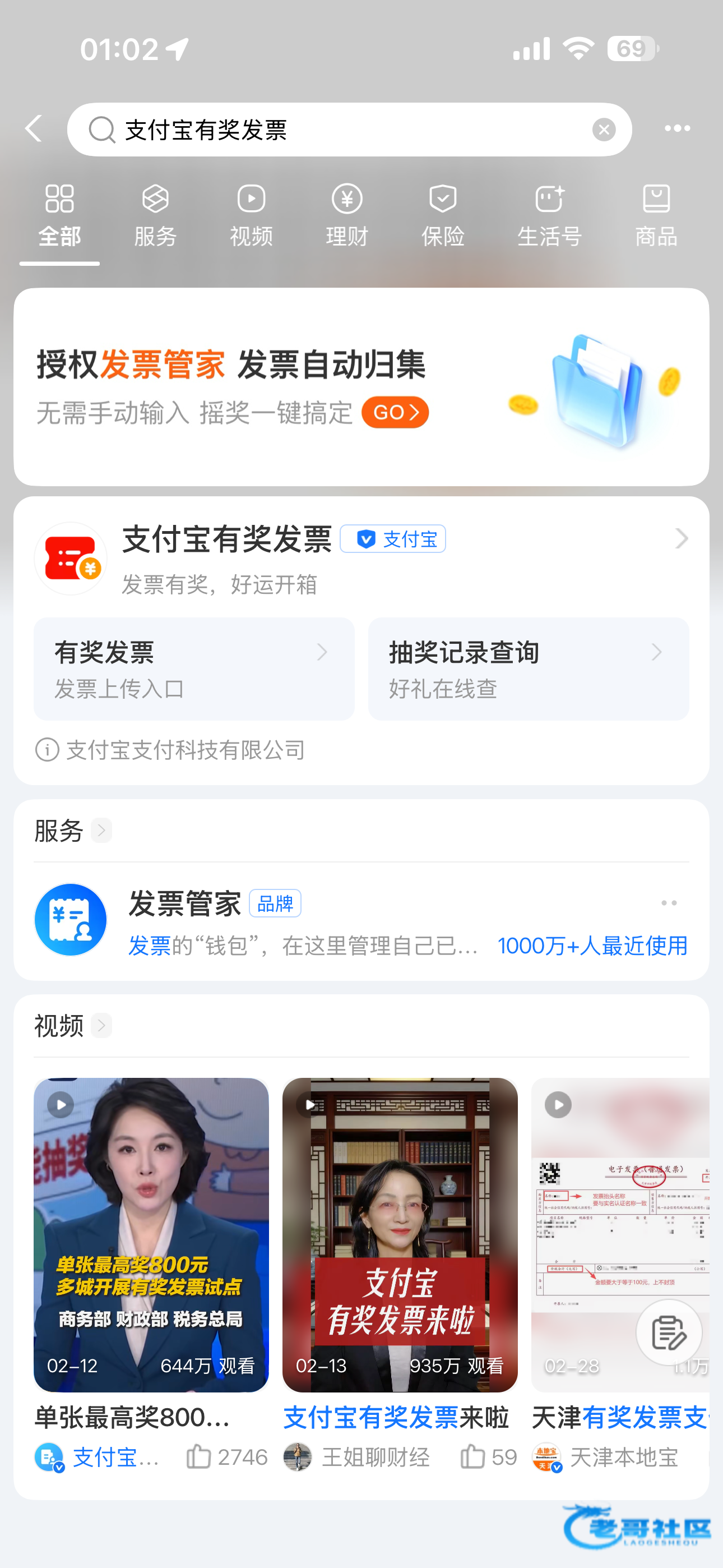Expand the 服务 section with its chevron
This screenshot has height=1568, width=723.
[x=101, y=830]
